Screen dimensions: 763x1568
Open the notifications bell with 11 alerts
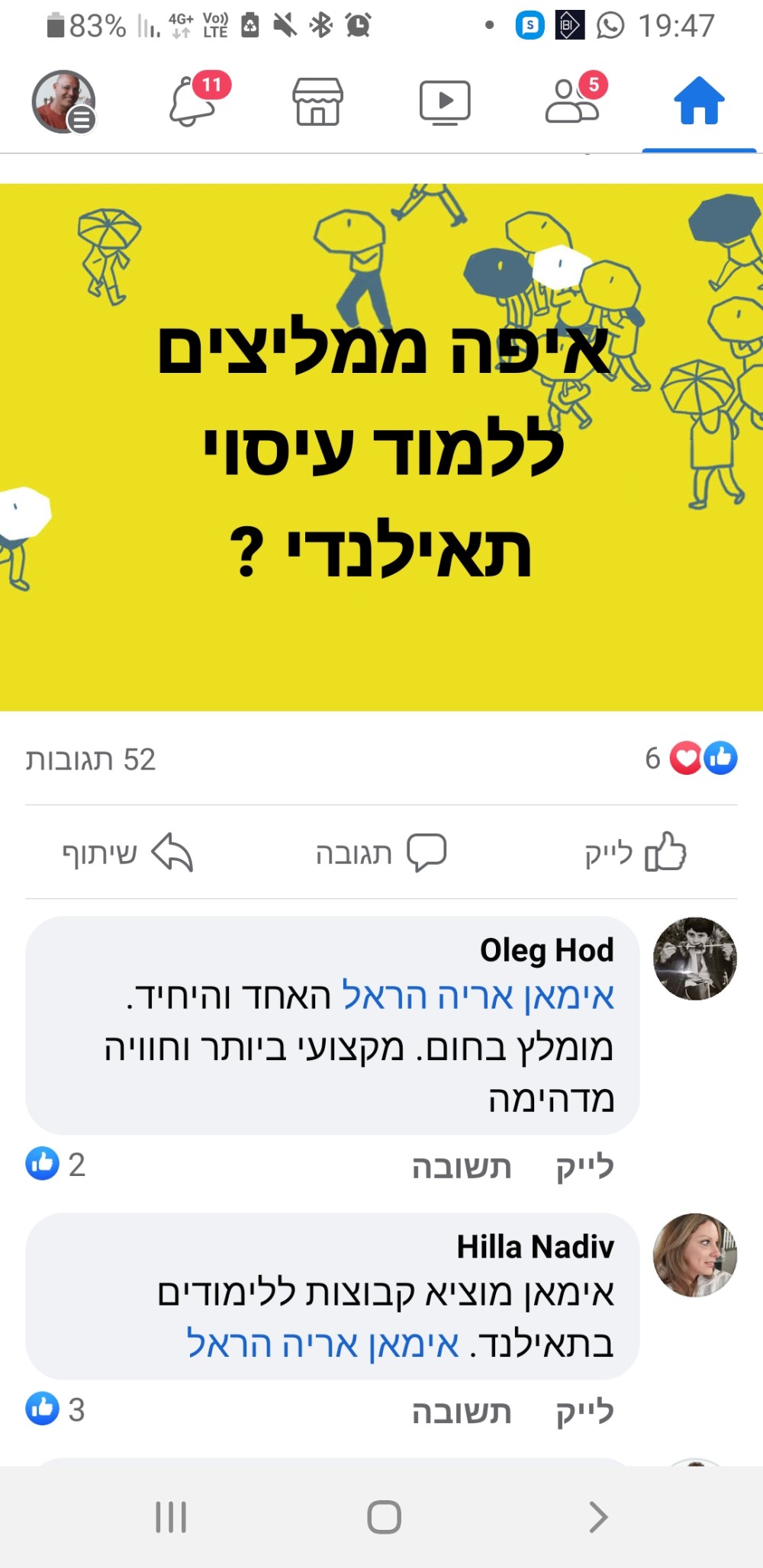[192, 101]
